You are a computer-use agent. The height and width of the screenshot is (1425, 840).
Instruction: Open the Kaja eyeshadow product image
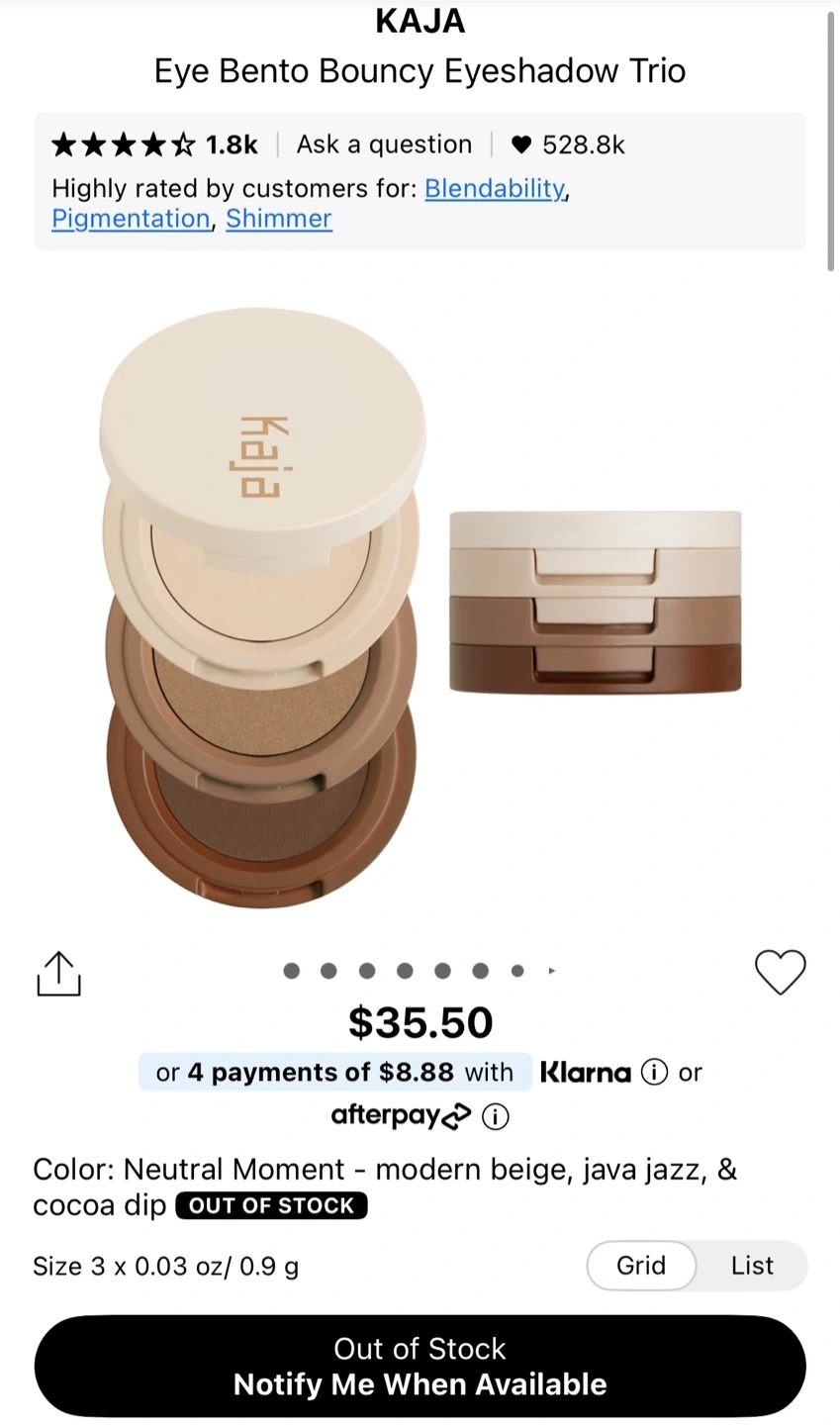(x=420, y=604)
